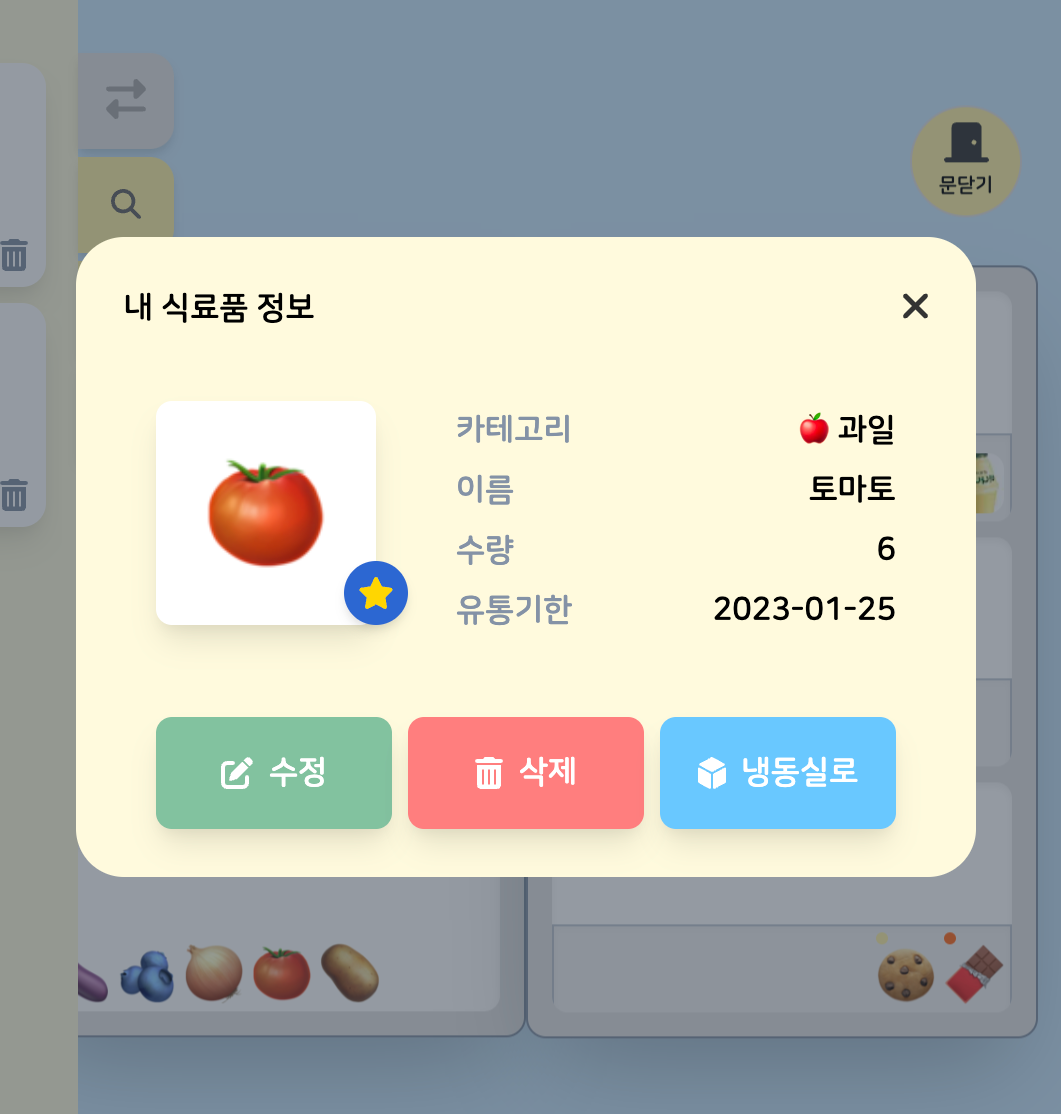Image resolution: width=1061 pixels, height=1114 pixels.
Task: Click the 문닫기 close-door control
Action: coord(965,163)
